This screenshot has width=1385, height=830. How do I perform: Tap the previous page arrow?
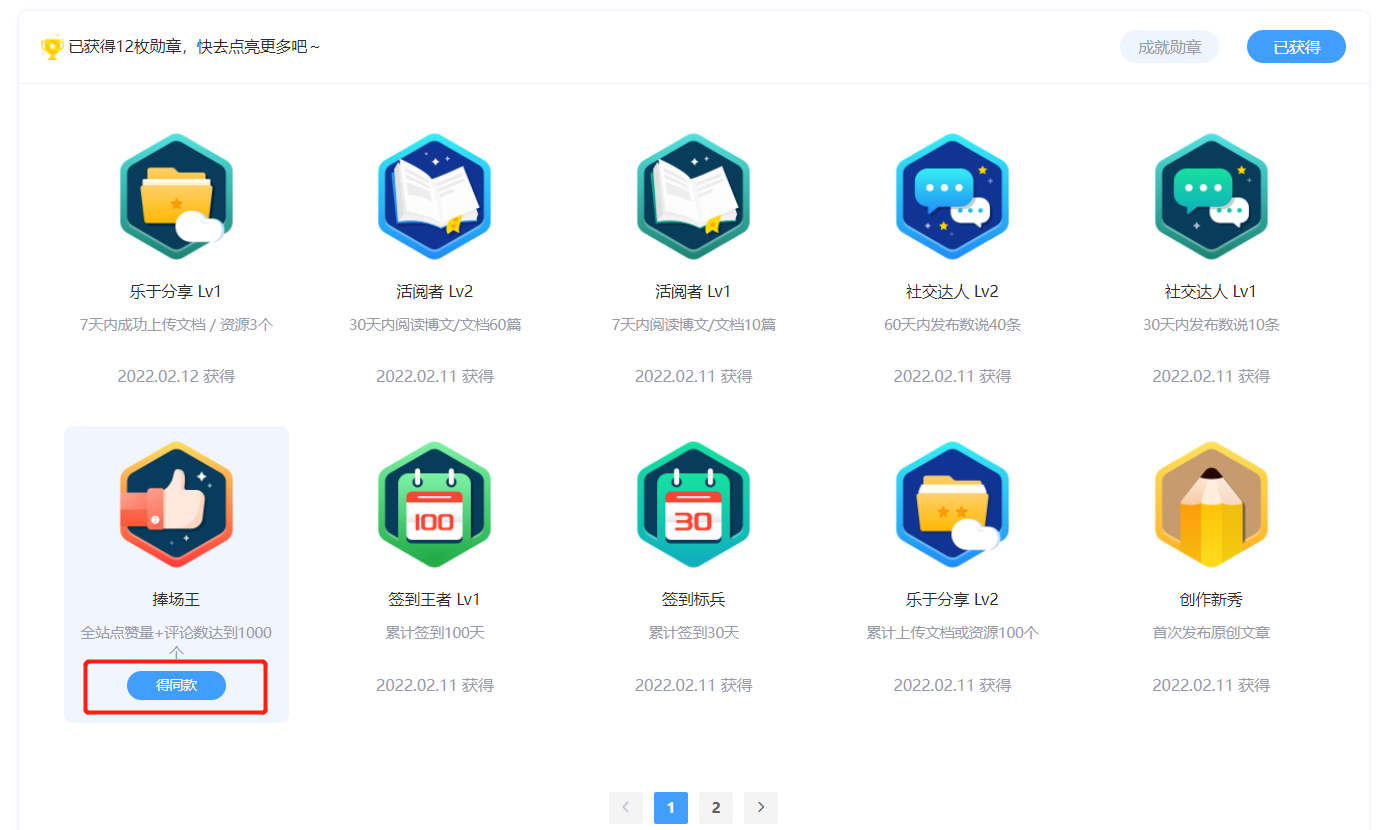[x=626, y=808]
